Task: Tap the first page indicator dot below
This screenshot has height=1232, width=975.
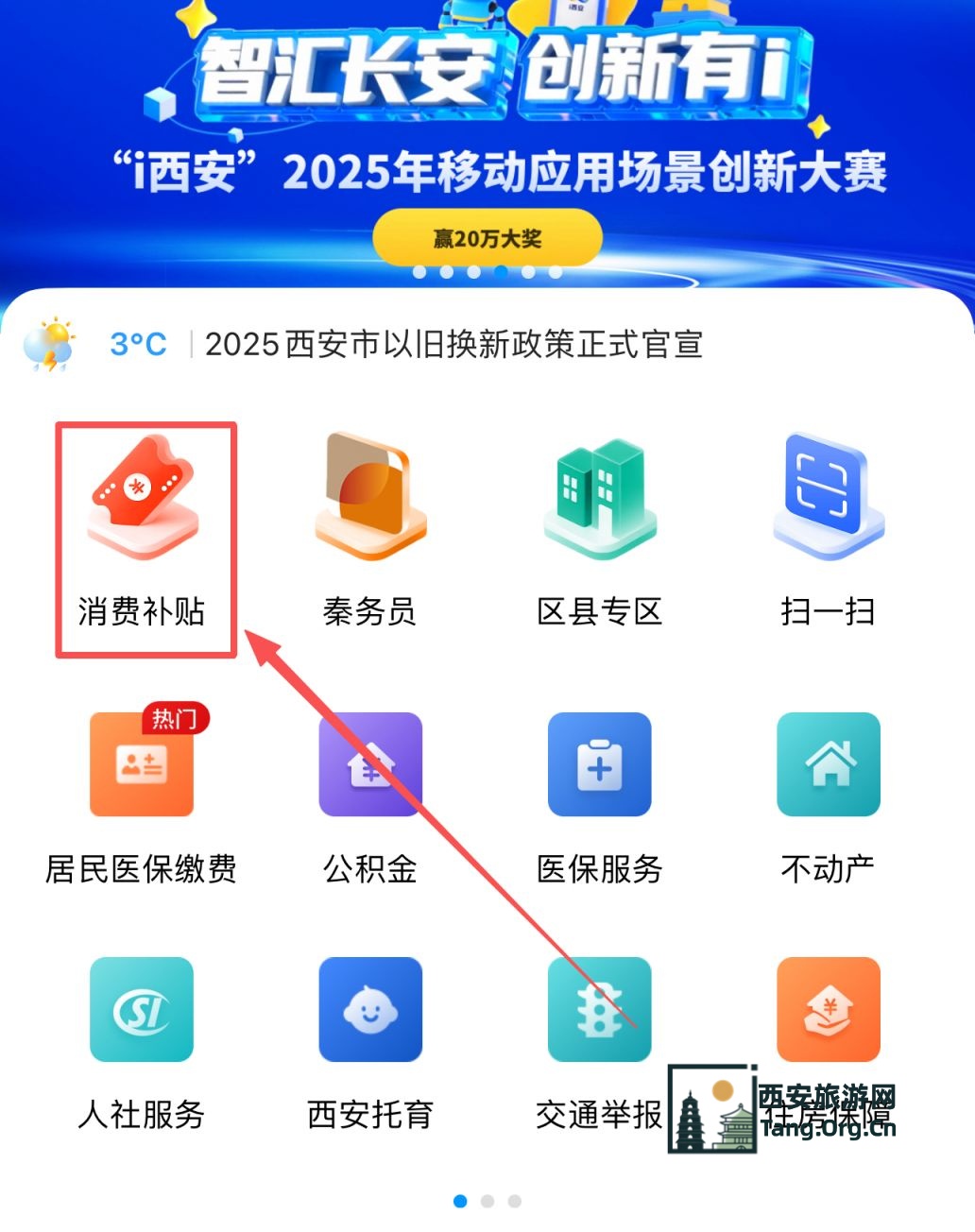Action: (460, 1201)
